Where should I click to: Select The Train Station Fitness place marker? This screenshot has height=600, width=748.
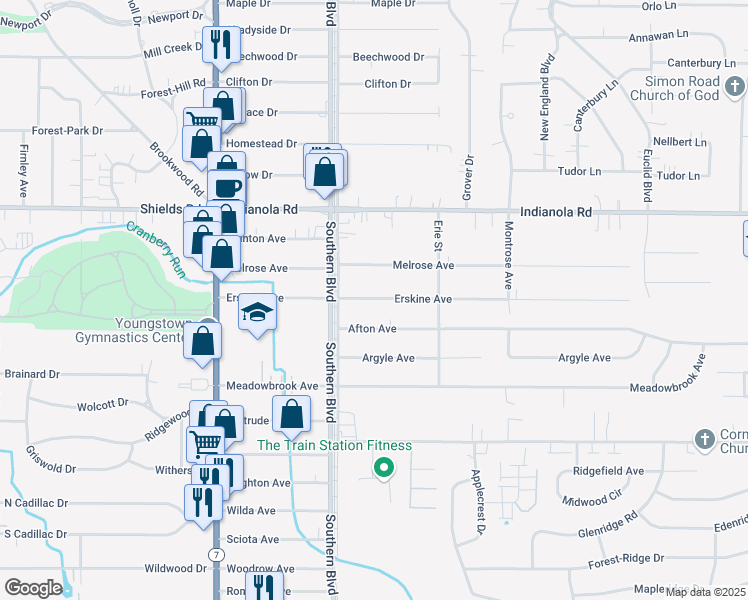(x=382, y=466)
